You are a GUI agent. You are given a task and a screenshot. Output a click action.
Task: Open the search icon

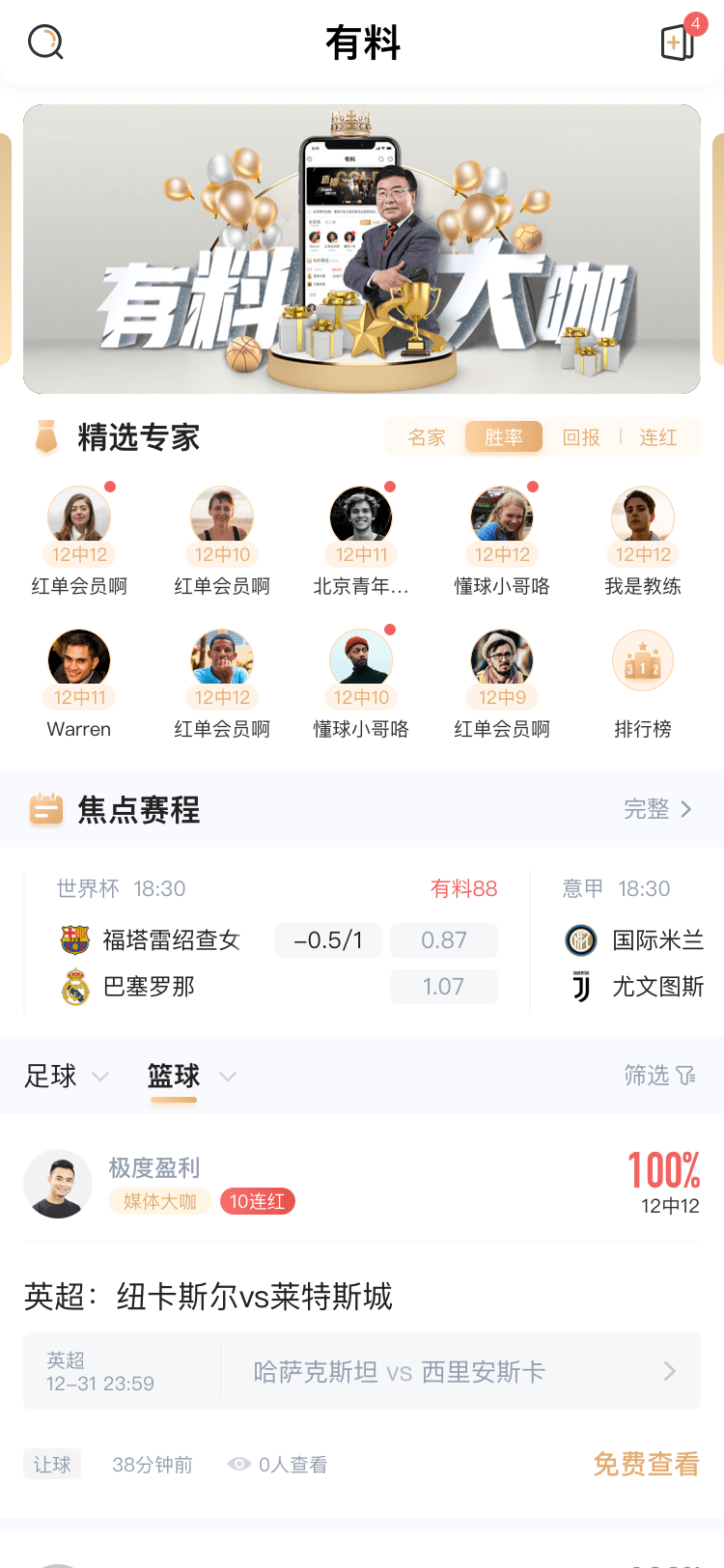(45, 42)
